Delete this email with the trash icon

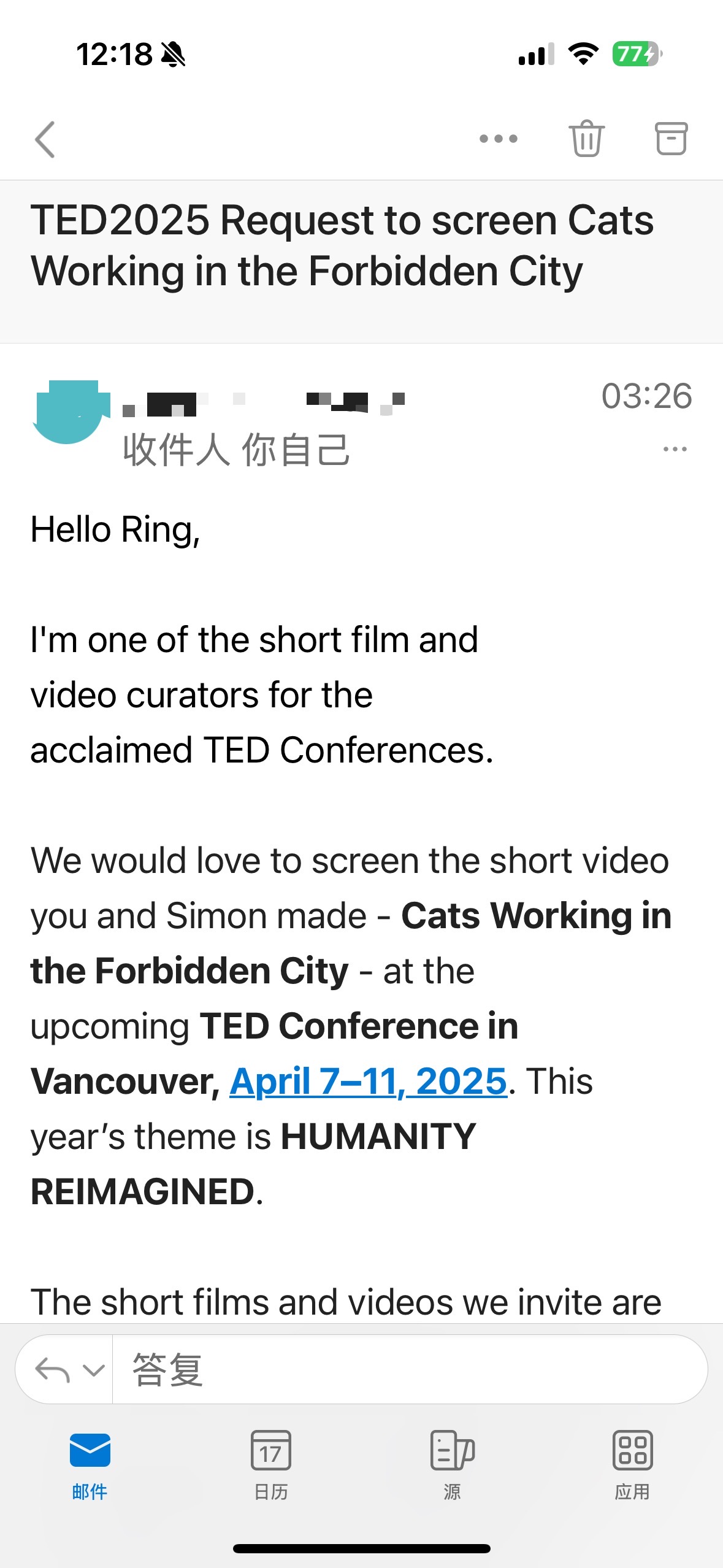pos(586,139)
